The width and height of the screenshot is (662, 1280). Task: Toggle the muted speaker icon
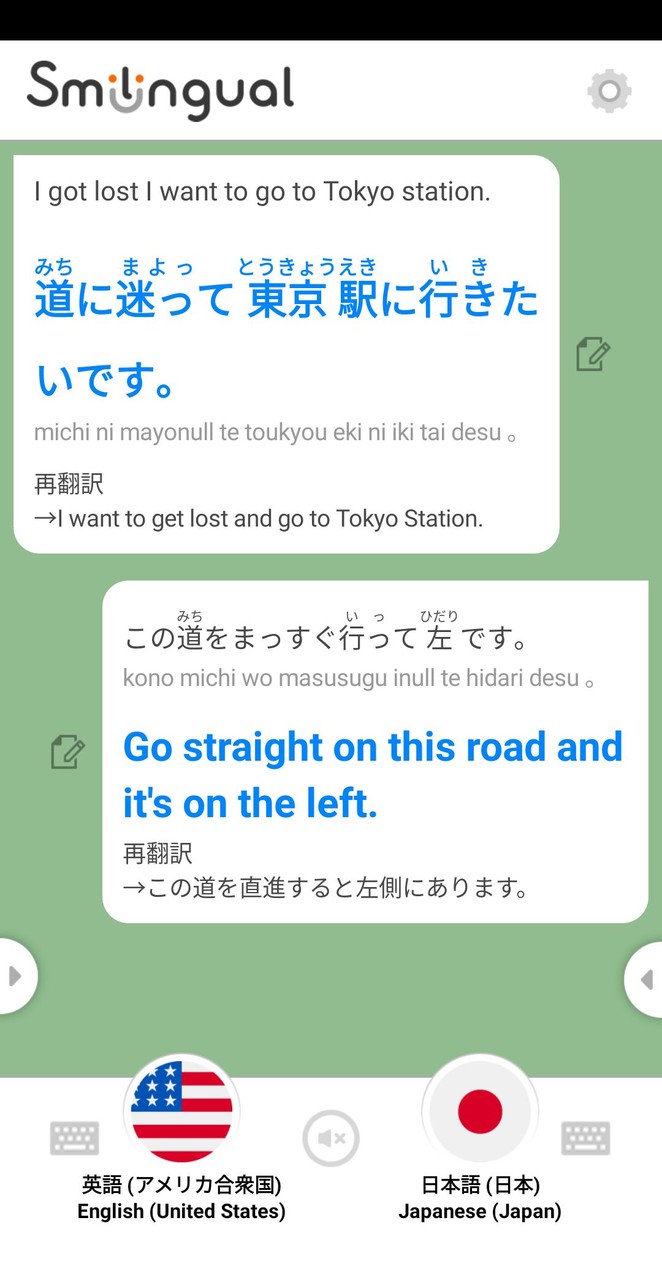[x=331, y=1138]
